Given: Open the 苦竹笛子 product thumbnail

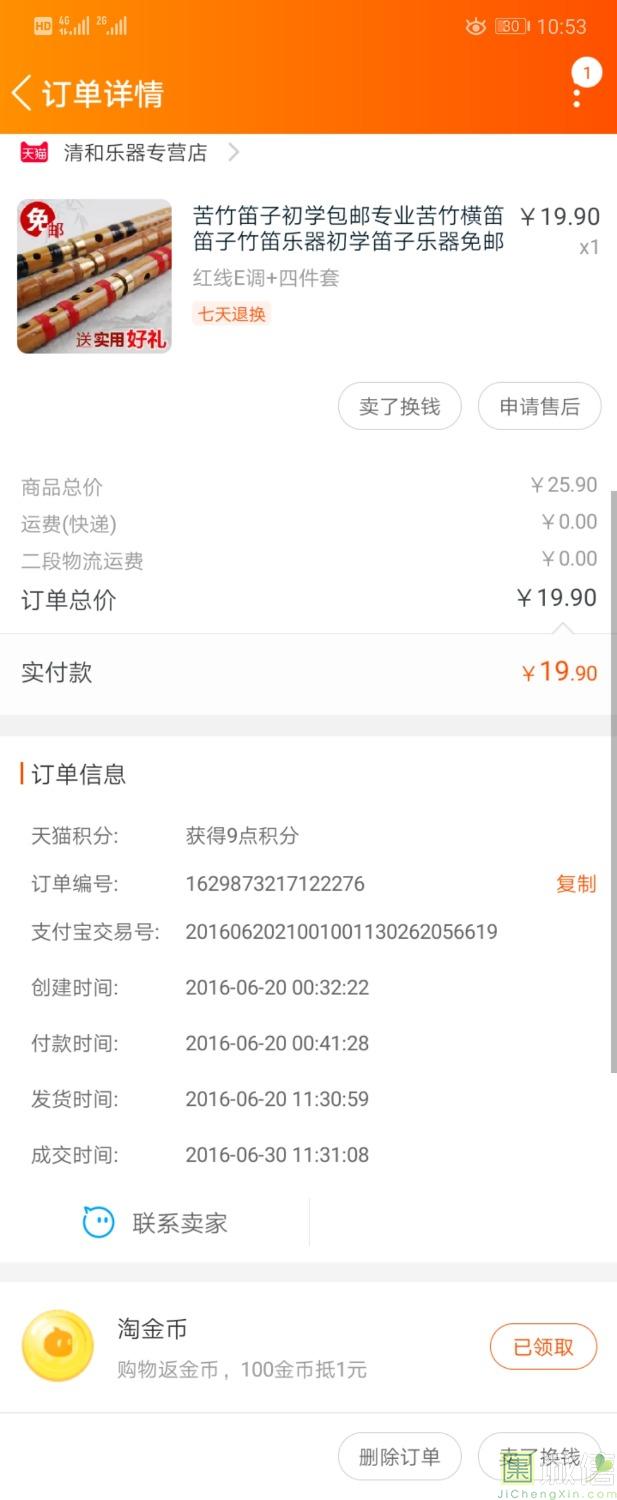Looking at the screenshot, I should tap(94, 276).
